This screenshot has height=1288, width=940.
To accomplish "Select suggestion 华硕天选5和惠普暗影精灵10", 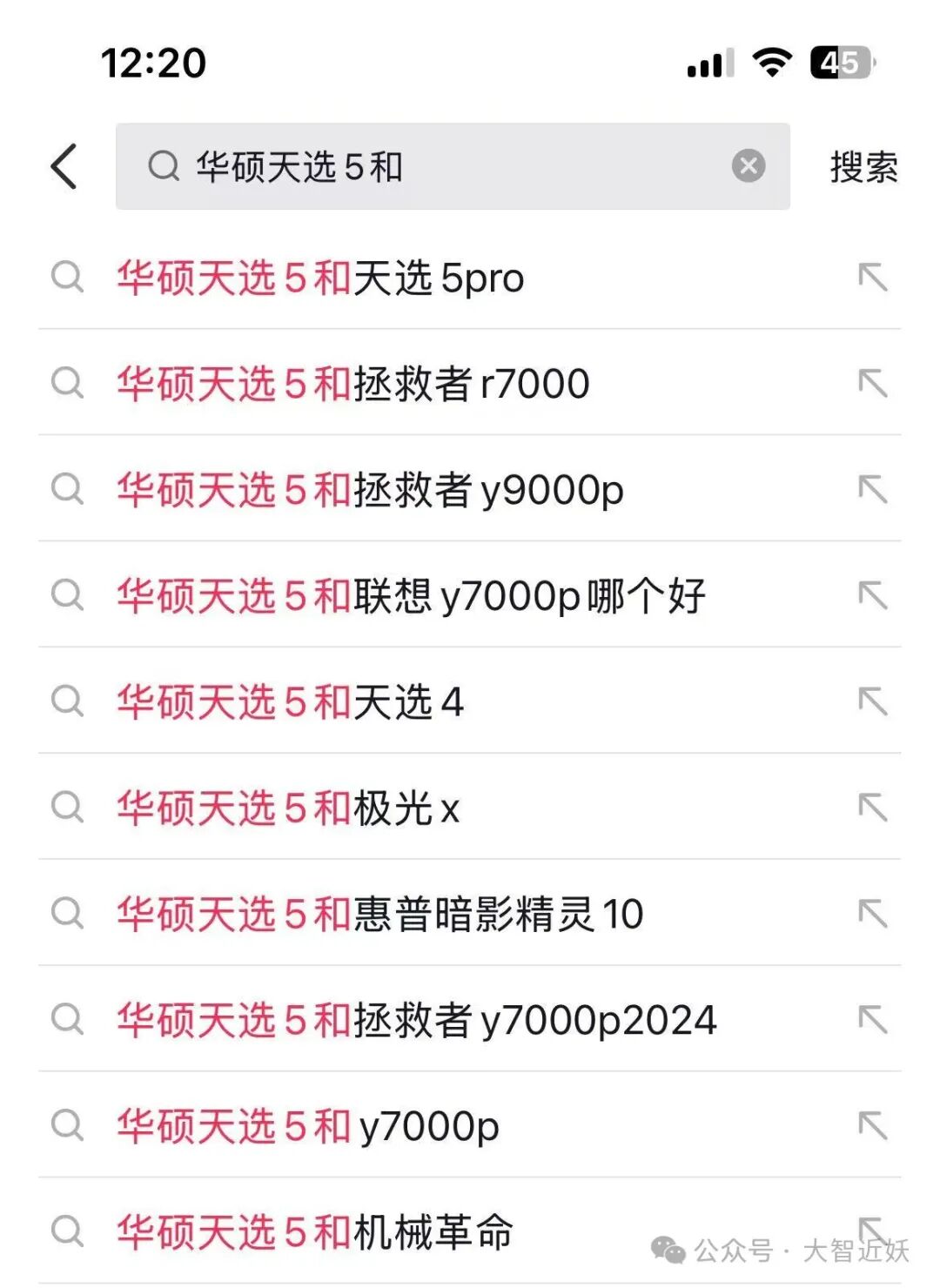I will click(470, 914).
